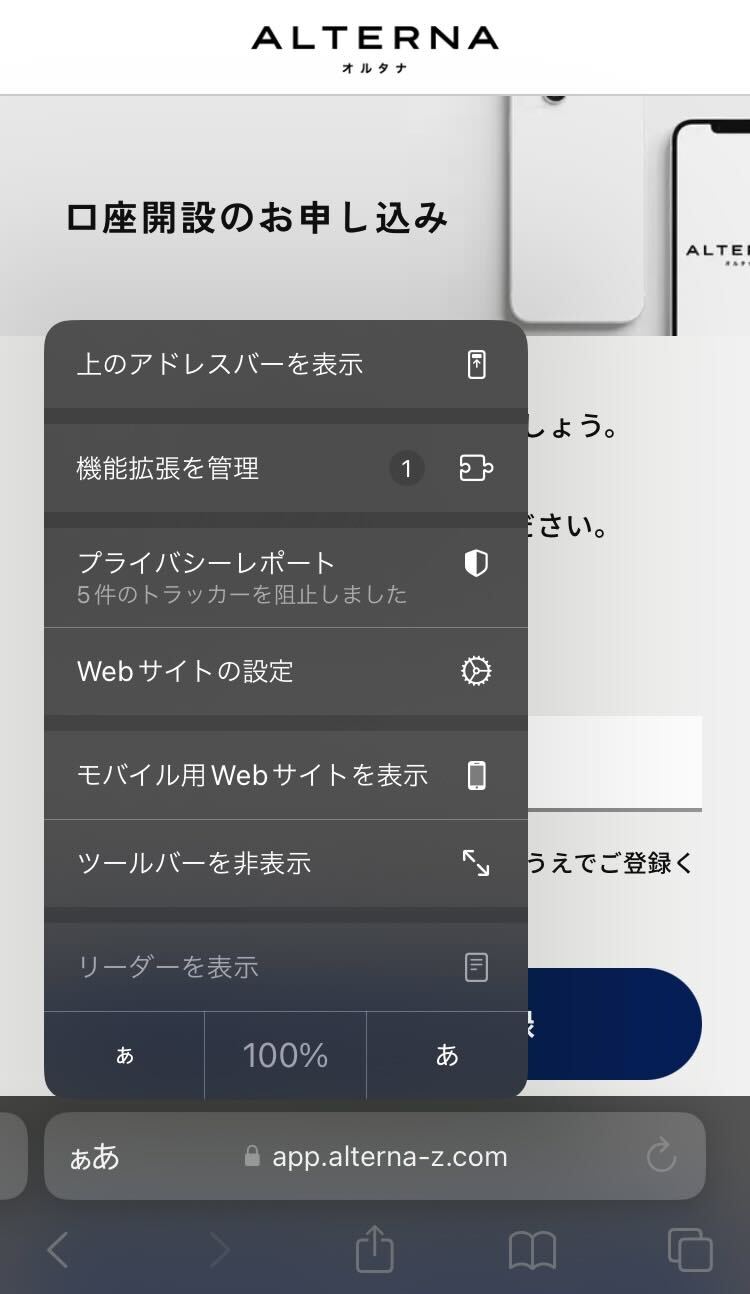This screenshot has height=1294, width=750.
Task: Open プライバシーレポート
Action: [285, 578]
